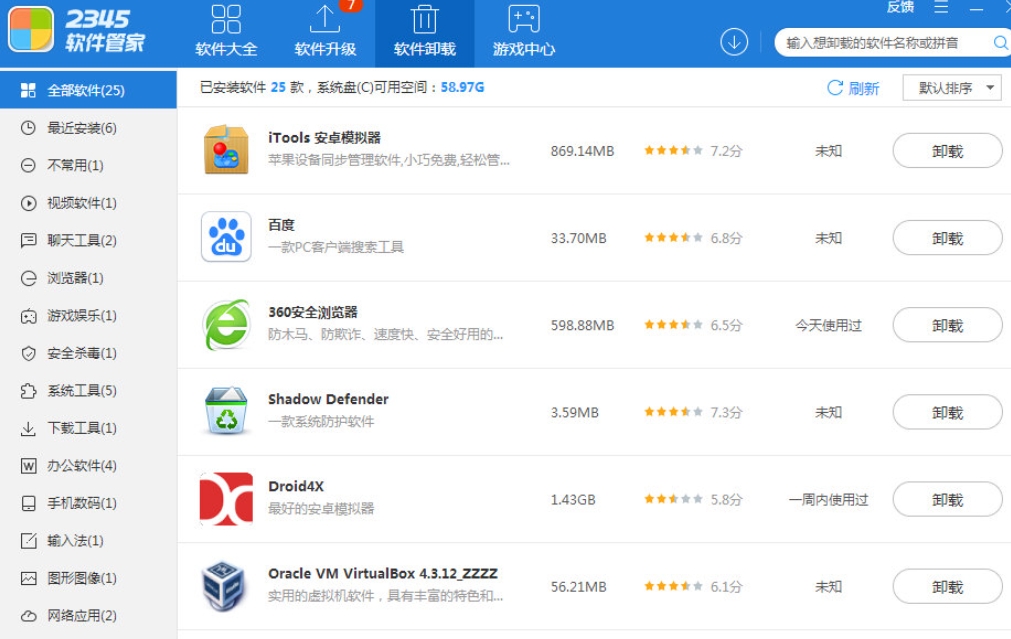Open 聊天工具 category
The image size is (1011, 639).
[x=81, y=240]
